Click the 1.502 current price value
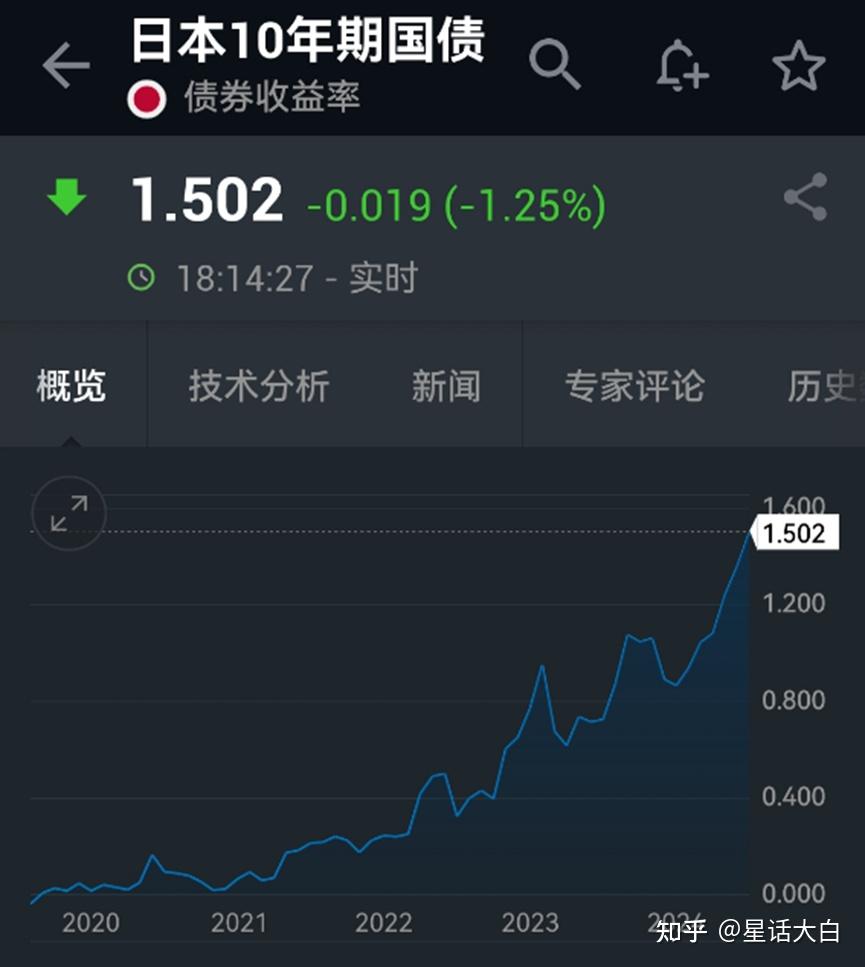Image resolution: width=865 pixels, height=967 pixels. pyautogui.click(x=207, y=199)
